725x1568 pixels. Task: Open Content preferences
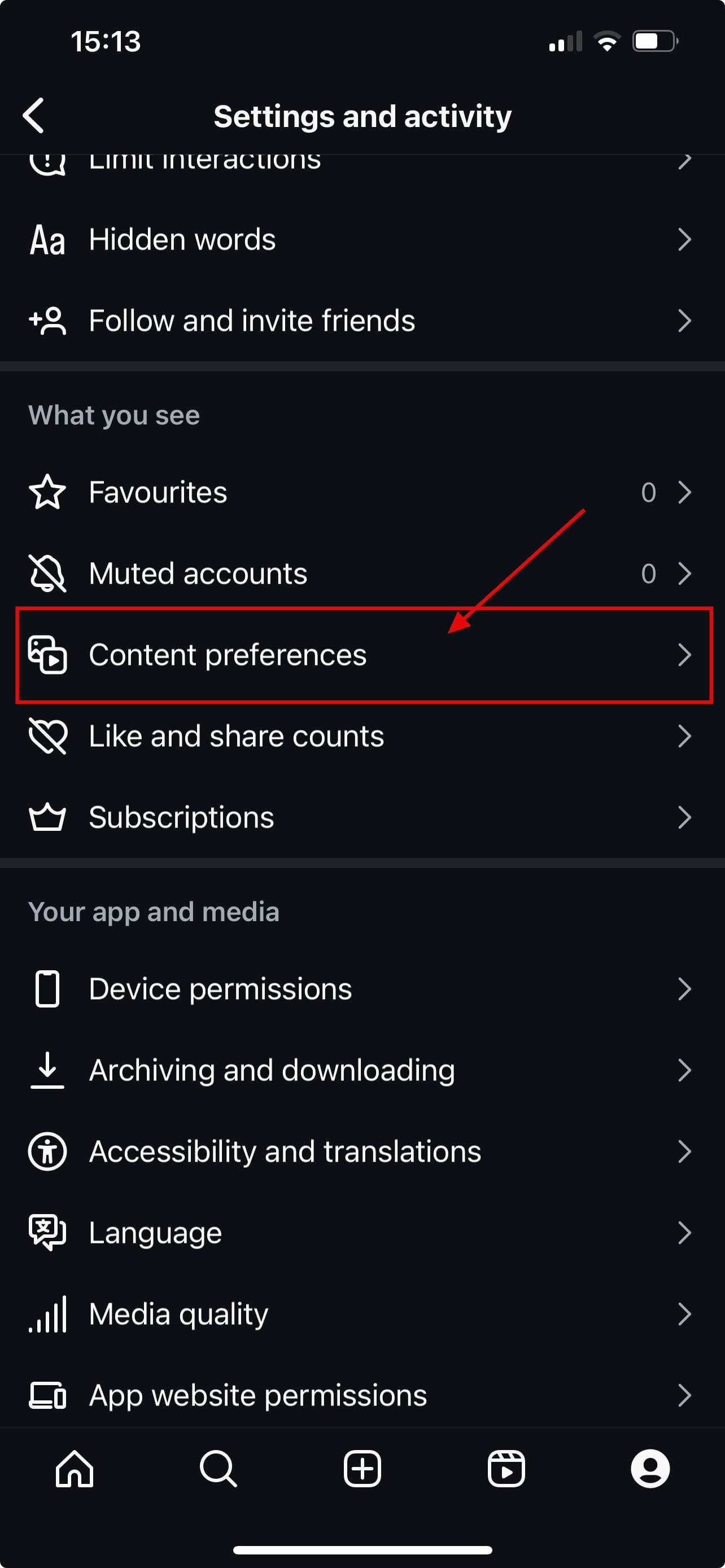(362, 655)
